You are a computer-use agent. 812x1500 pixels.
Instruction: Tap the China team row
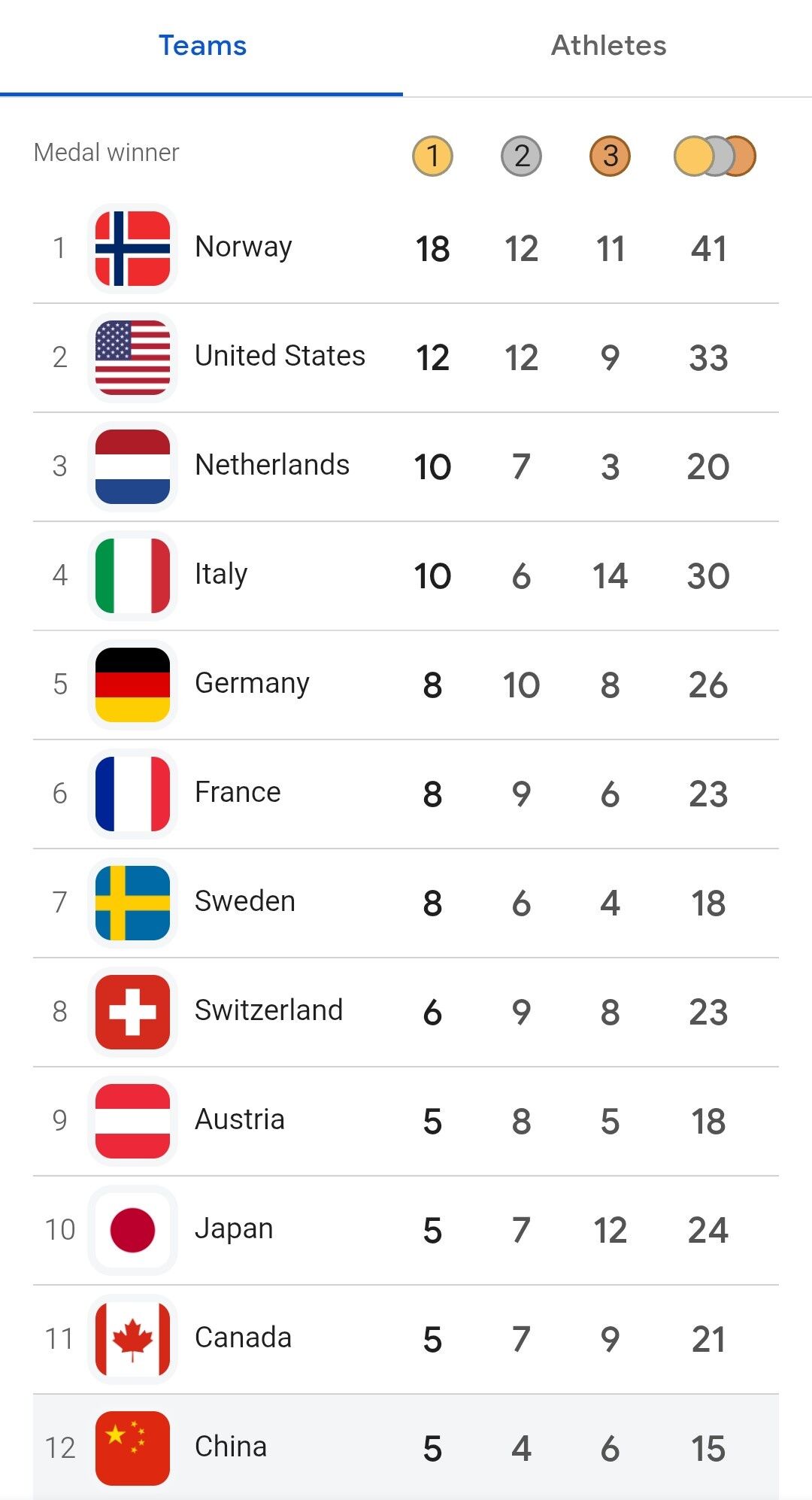tap(230, 1447)
